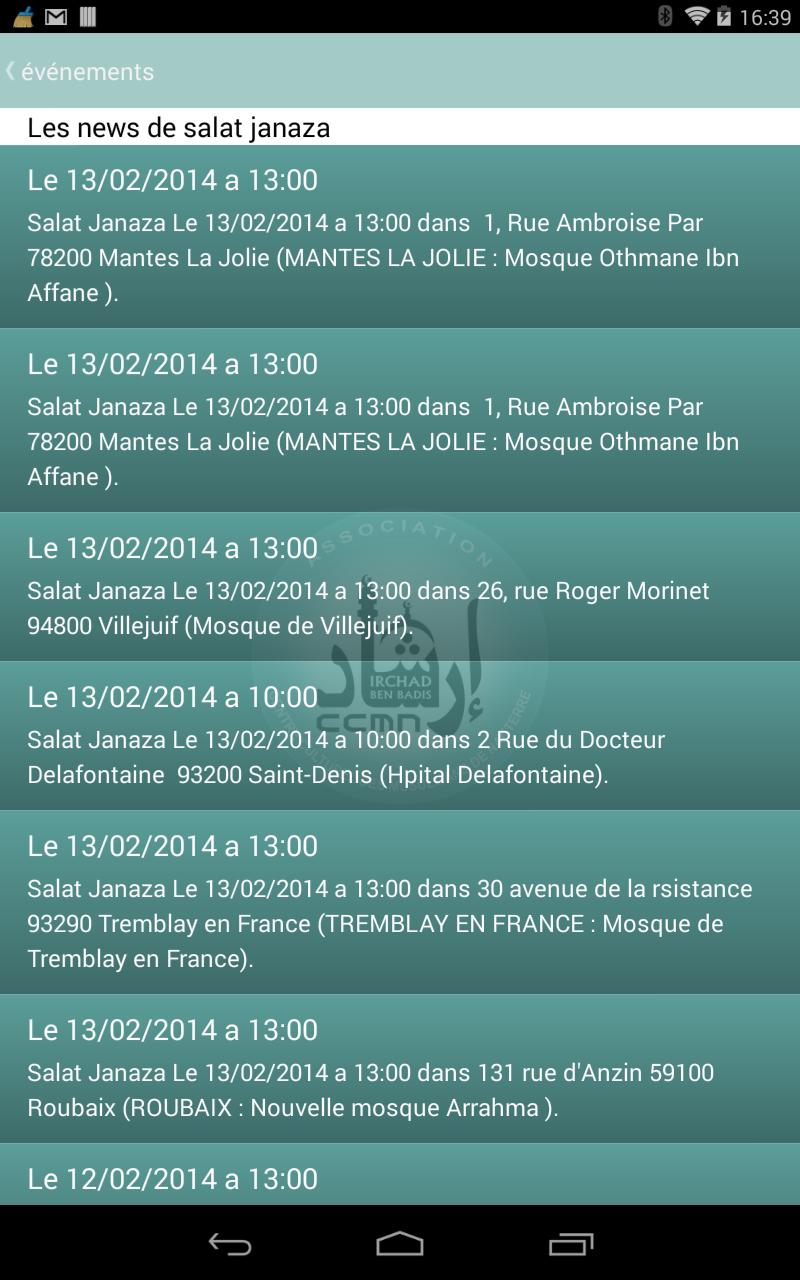Go back to événements
The height and width of the screenshot is (1280, 800).
click(x=80, y=72)
